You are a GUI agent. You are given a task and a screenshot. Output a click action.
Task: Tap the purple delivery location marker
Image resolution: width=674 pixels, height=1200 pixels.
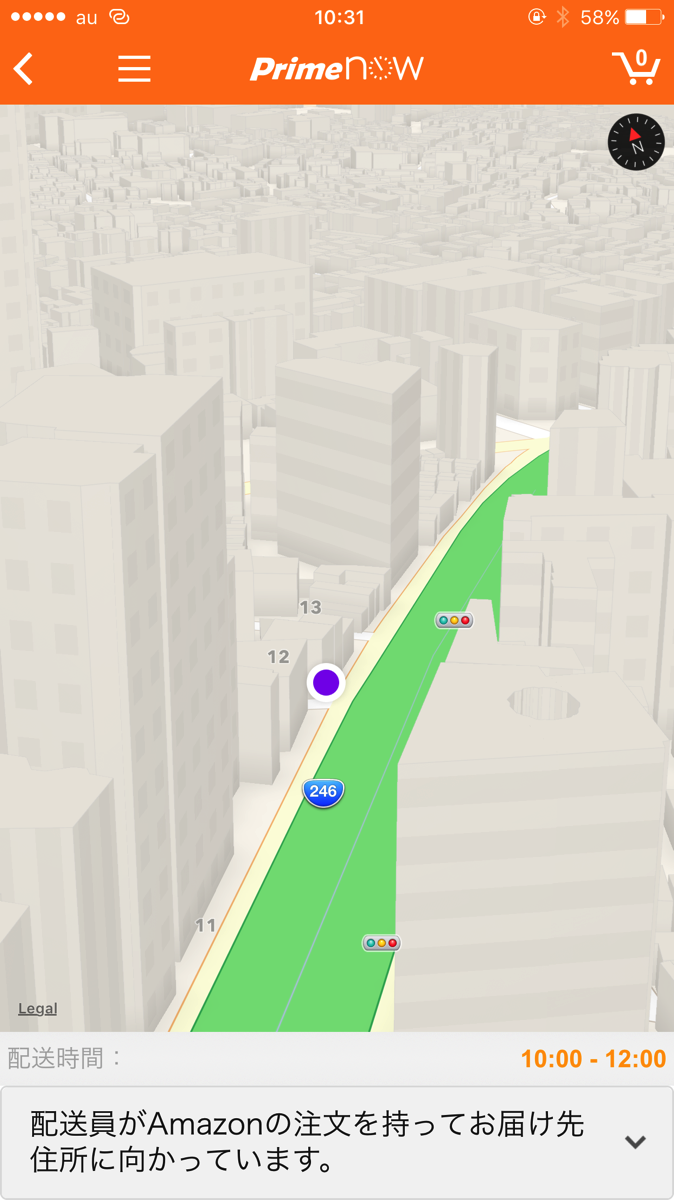point(326,683)
